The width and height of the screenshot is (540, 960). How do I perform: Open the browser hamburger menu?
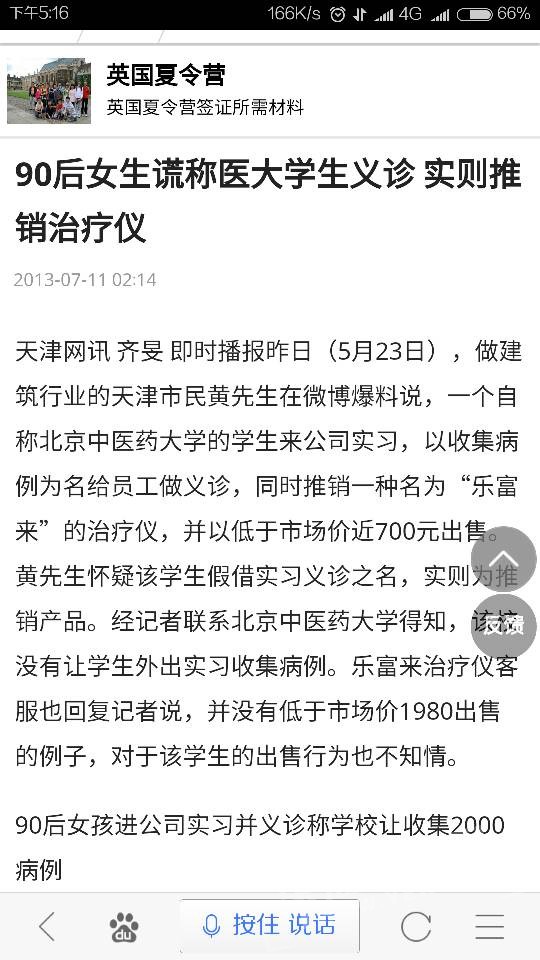tap(490, 926)
